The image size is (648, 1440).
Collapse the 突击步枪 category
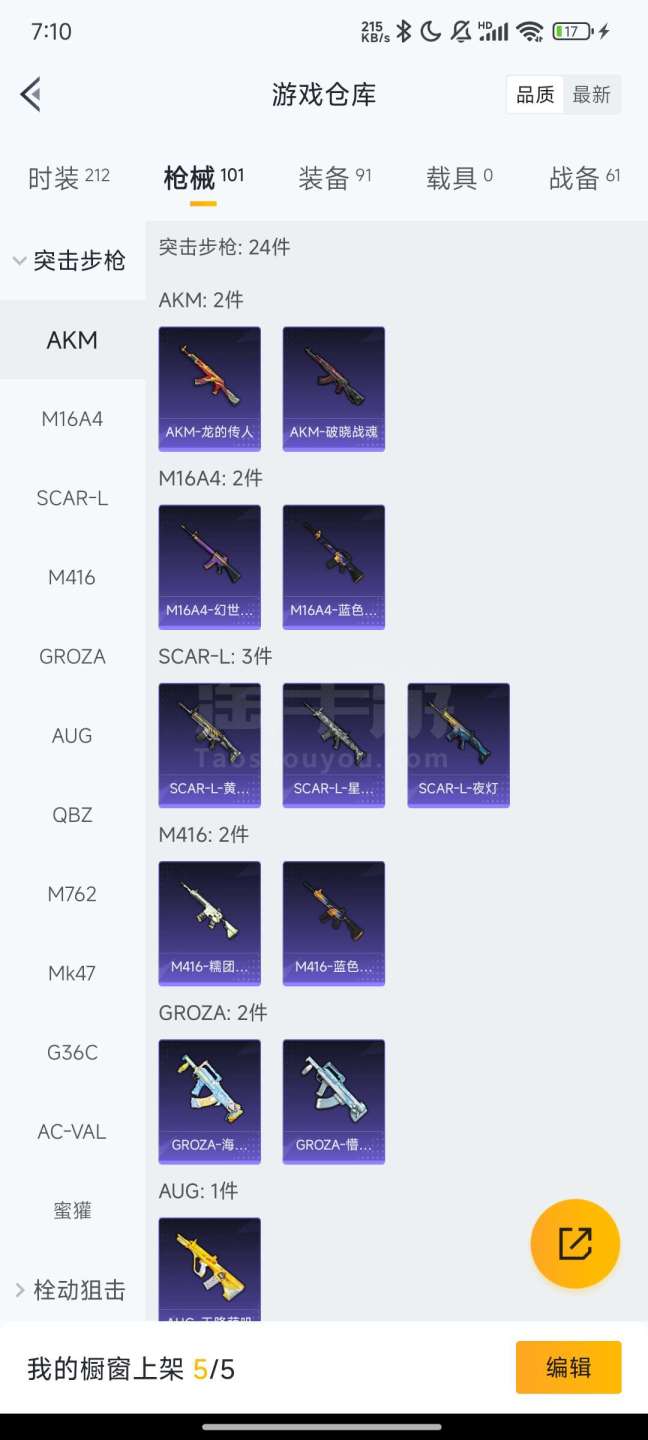pyautogui.click(x=70, y=261)
